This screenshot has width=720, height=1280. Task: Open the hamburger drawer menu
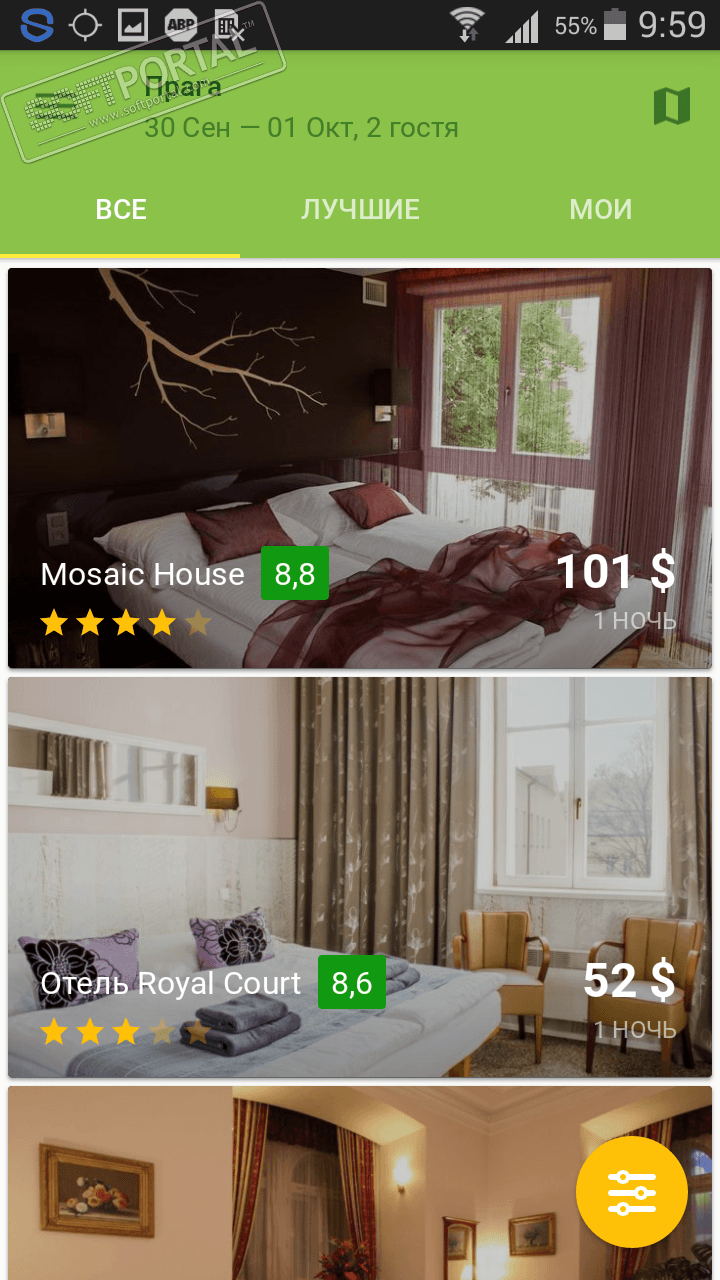tap(52, 107)
